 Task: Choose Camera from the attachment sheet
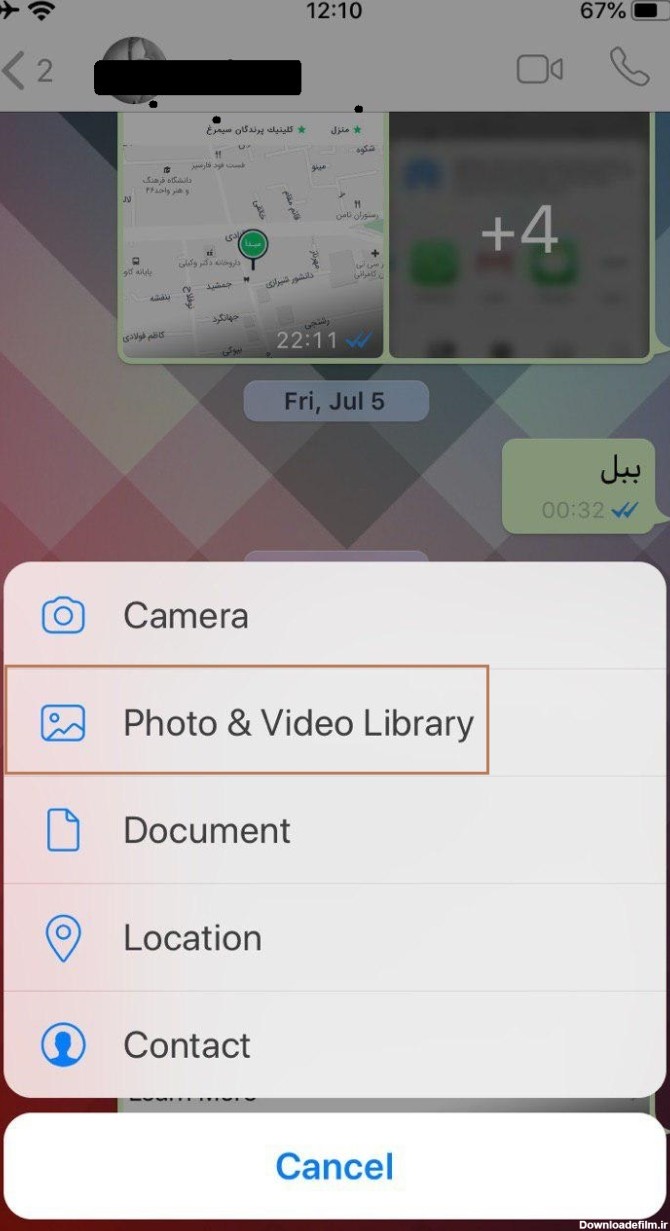pyautogui.click(x=335, y=615)
